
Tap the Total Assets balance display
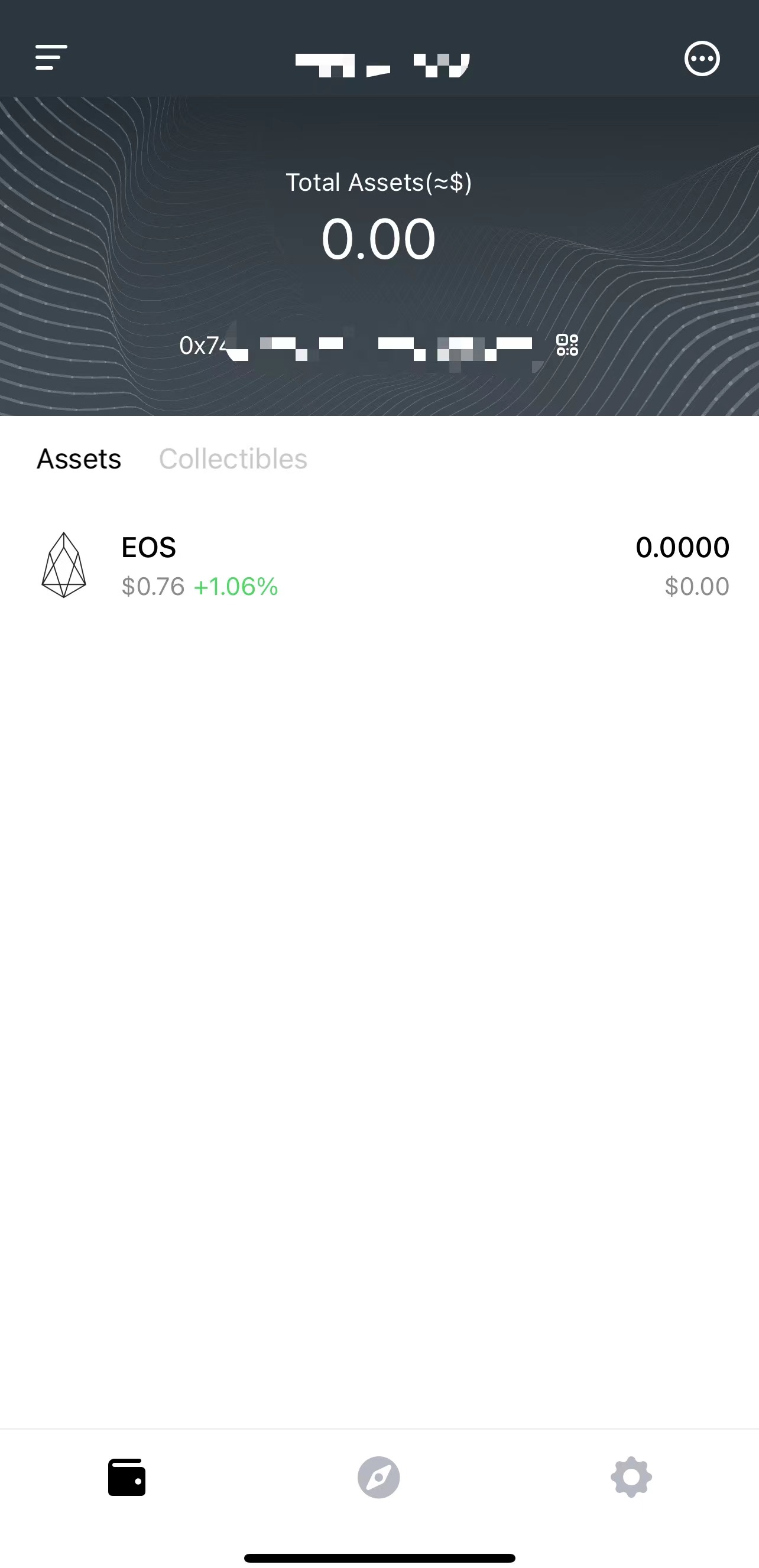[379, 239]
